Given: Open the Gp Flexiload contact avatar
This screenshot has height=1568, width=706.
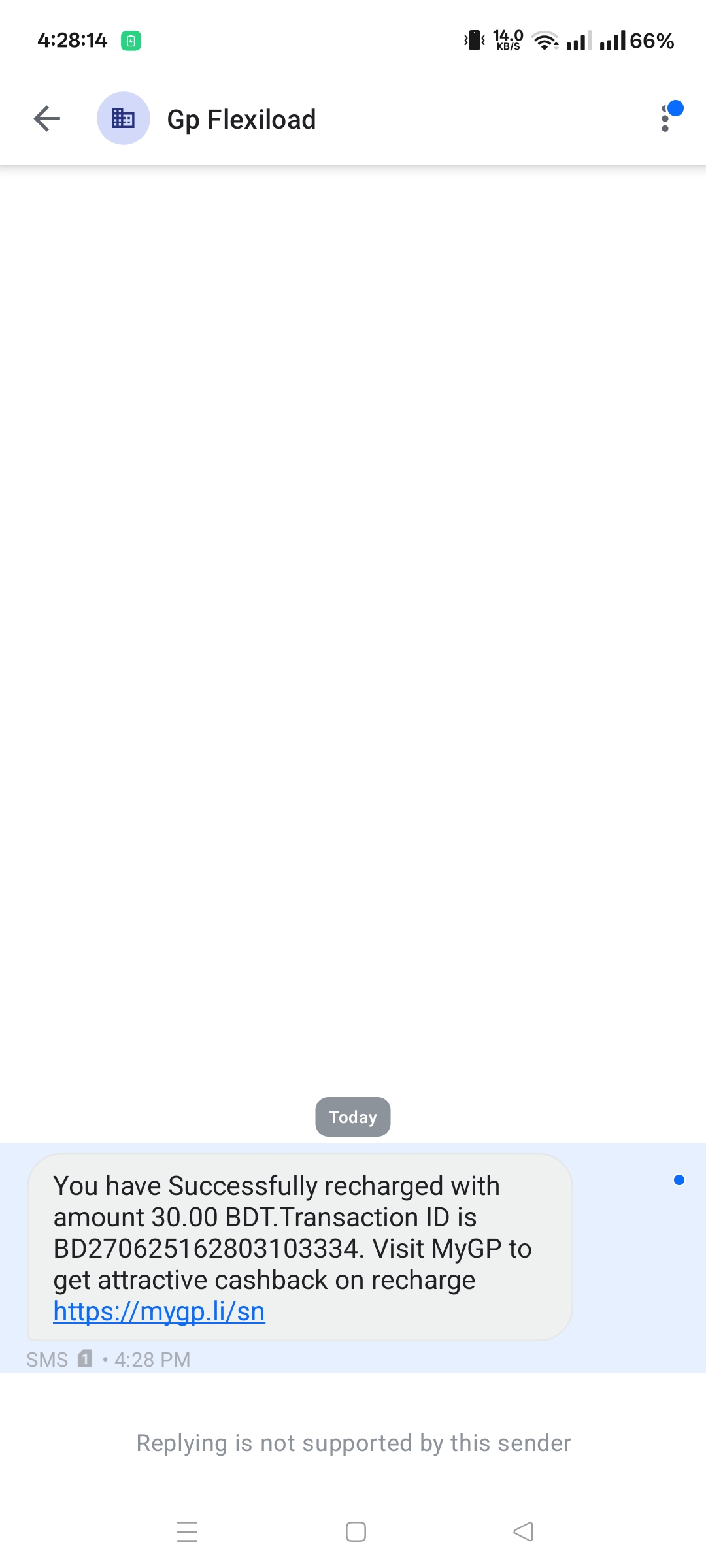Looking at the screenshot, I should click(x=123, y=118).
